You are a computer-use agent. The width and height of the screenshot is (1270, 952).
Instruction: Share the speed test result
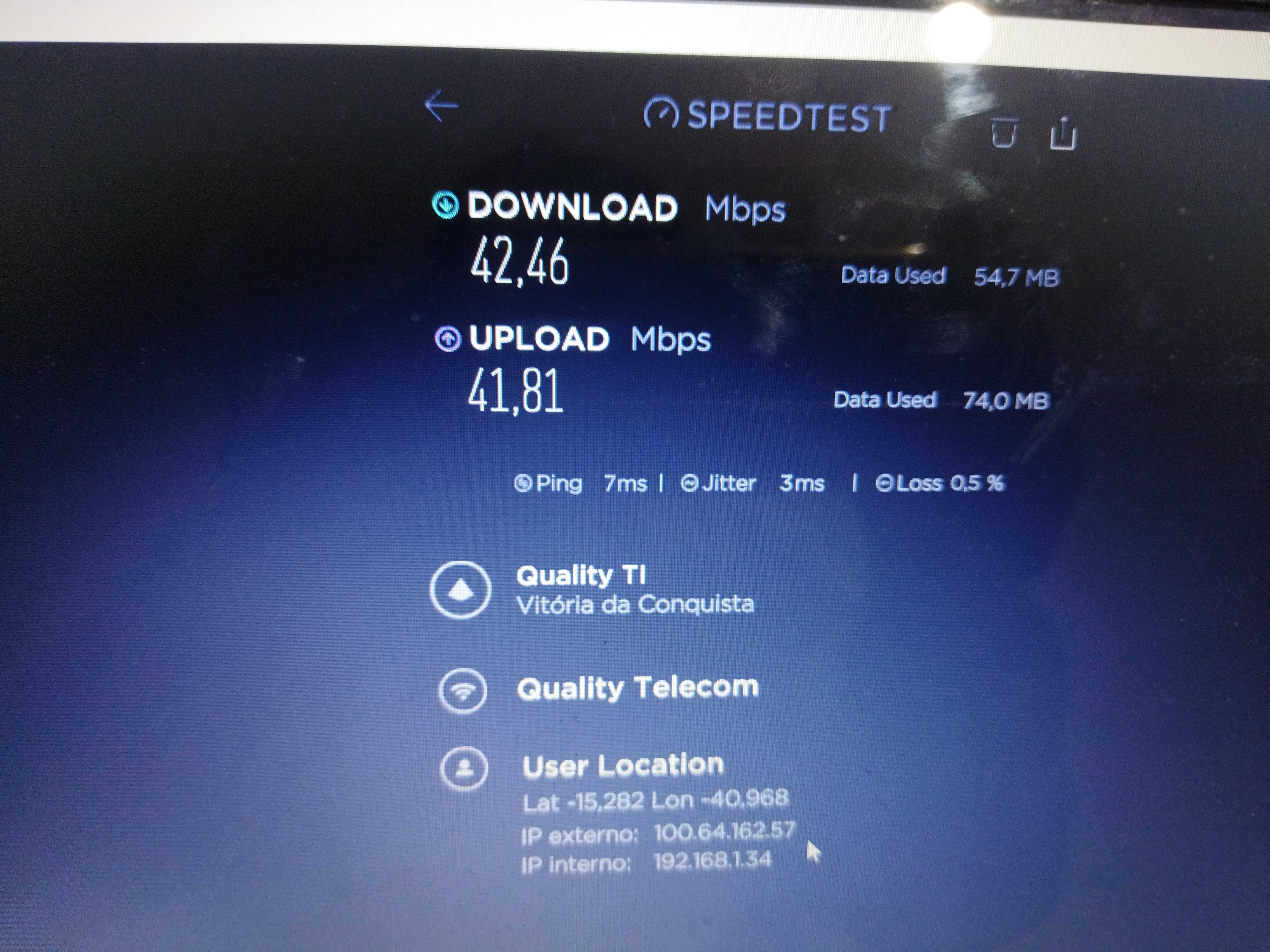pos(1063,134)
